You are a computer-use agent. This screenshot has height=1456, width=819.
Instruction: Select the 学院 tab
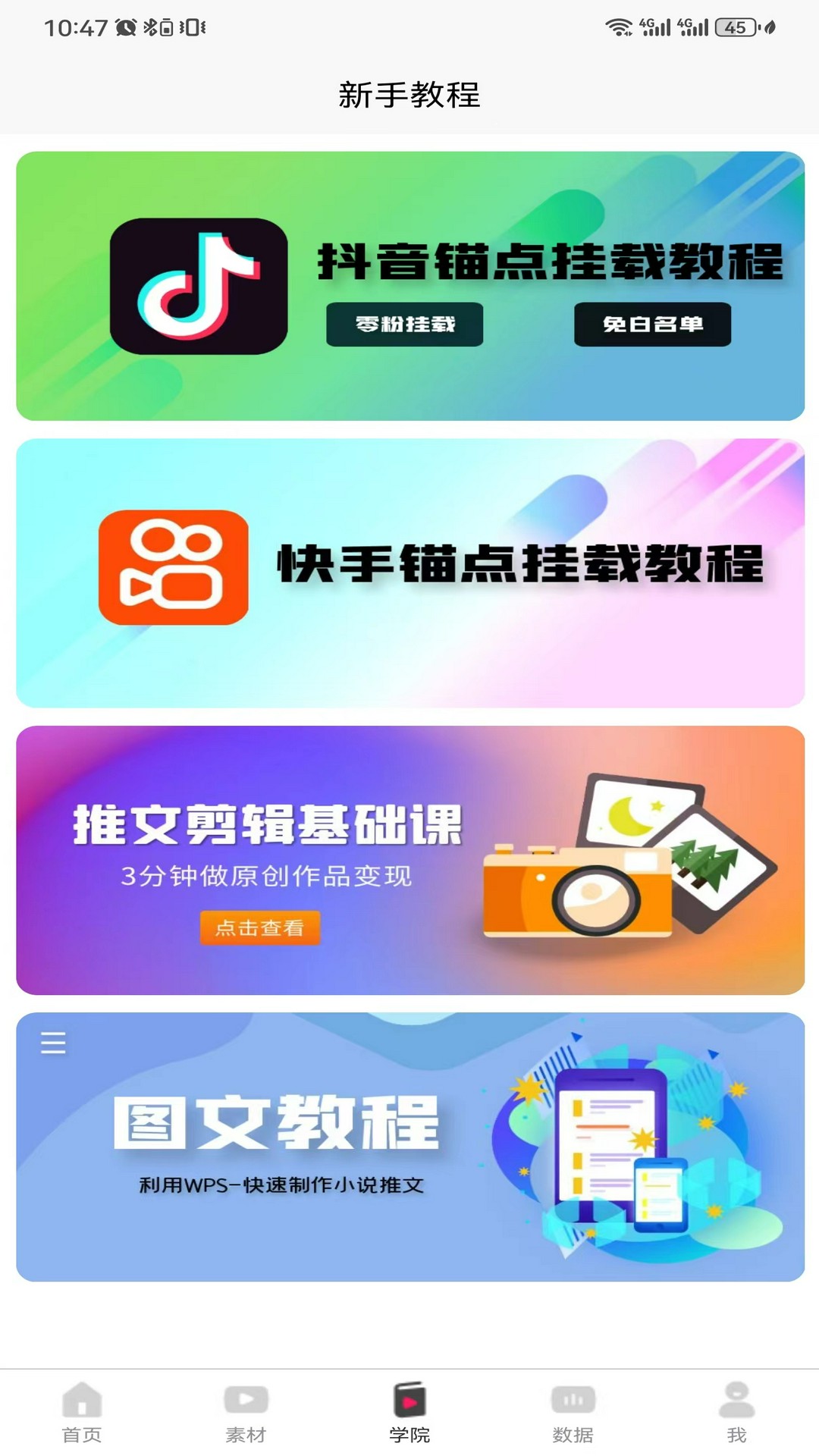[x=409, y=1412]
